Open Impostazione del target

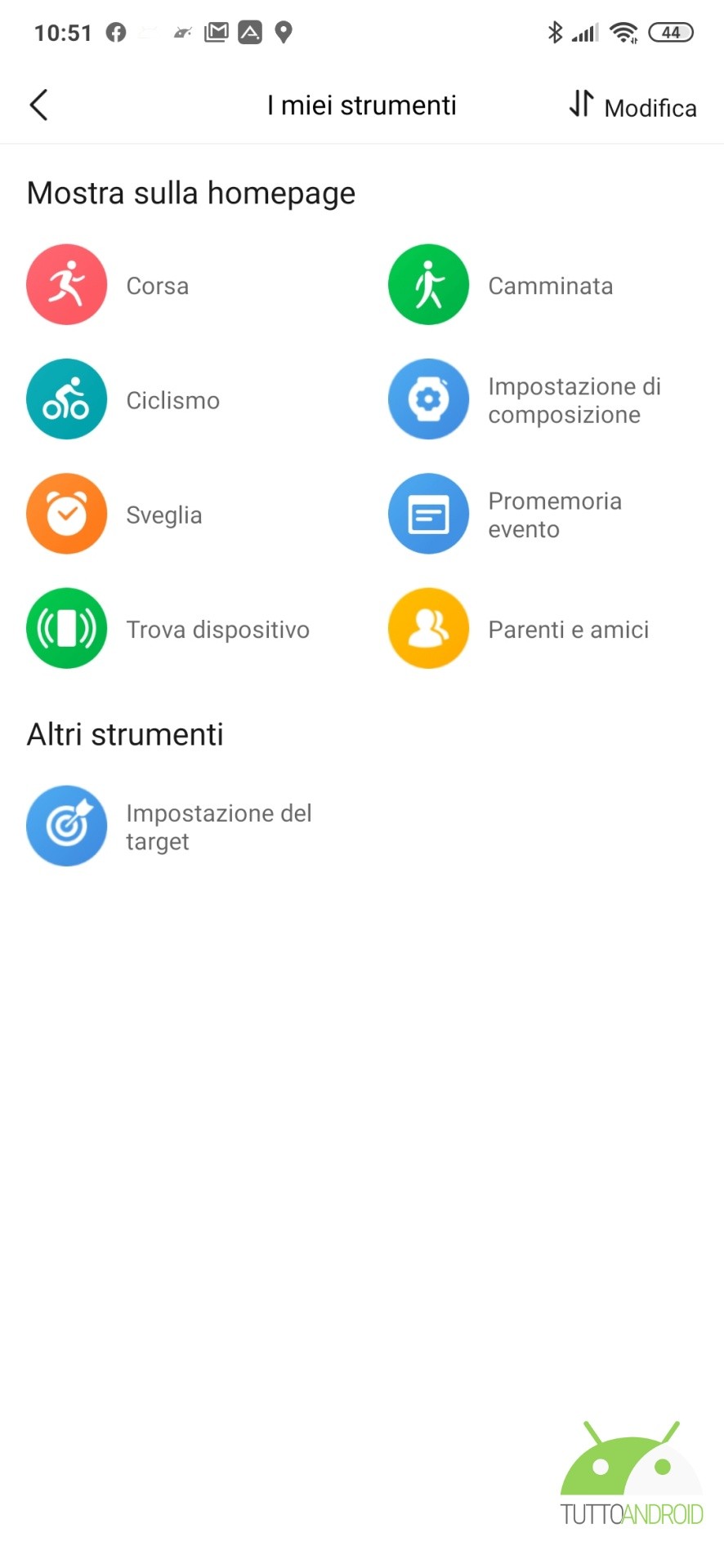(67, 826)
